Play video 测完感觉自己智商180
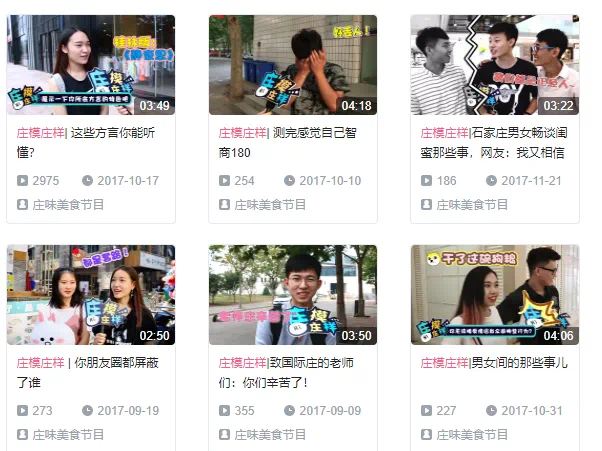The image size is (602, 451). click(x=292, y=65)
